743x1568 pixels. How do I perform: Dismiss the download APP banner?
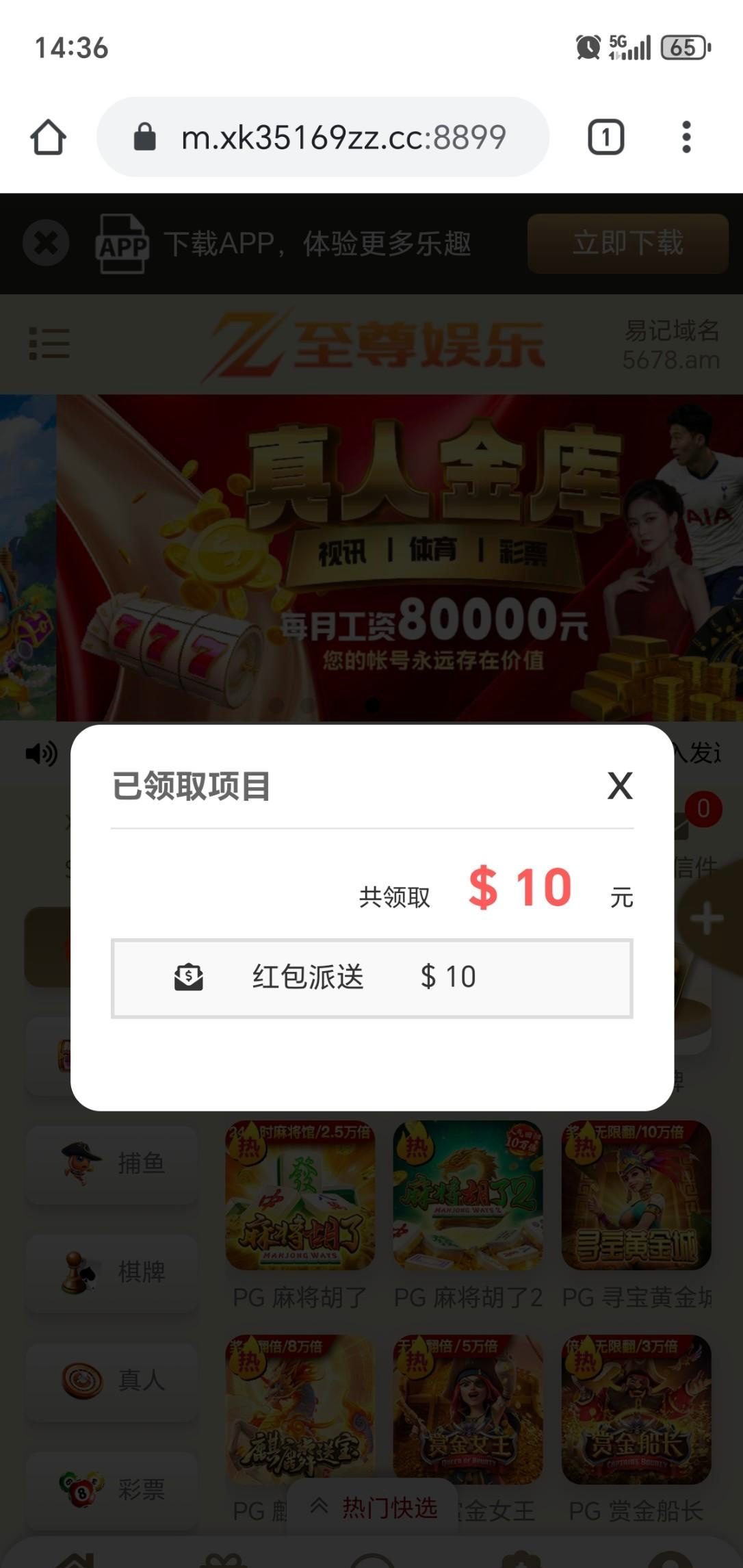point(46,243)
